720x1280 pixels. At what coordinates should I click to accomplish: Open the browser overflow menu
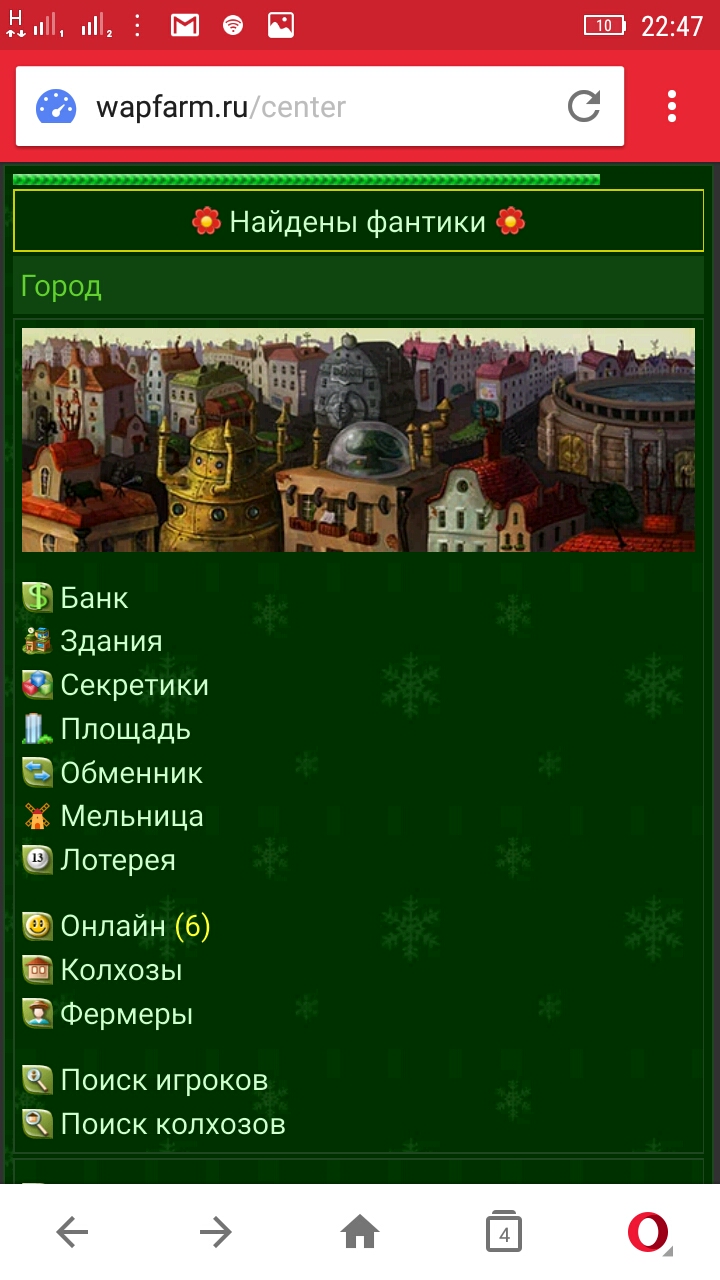coord(671,106)
